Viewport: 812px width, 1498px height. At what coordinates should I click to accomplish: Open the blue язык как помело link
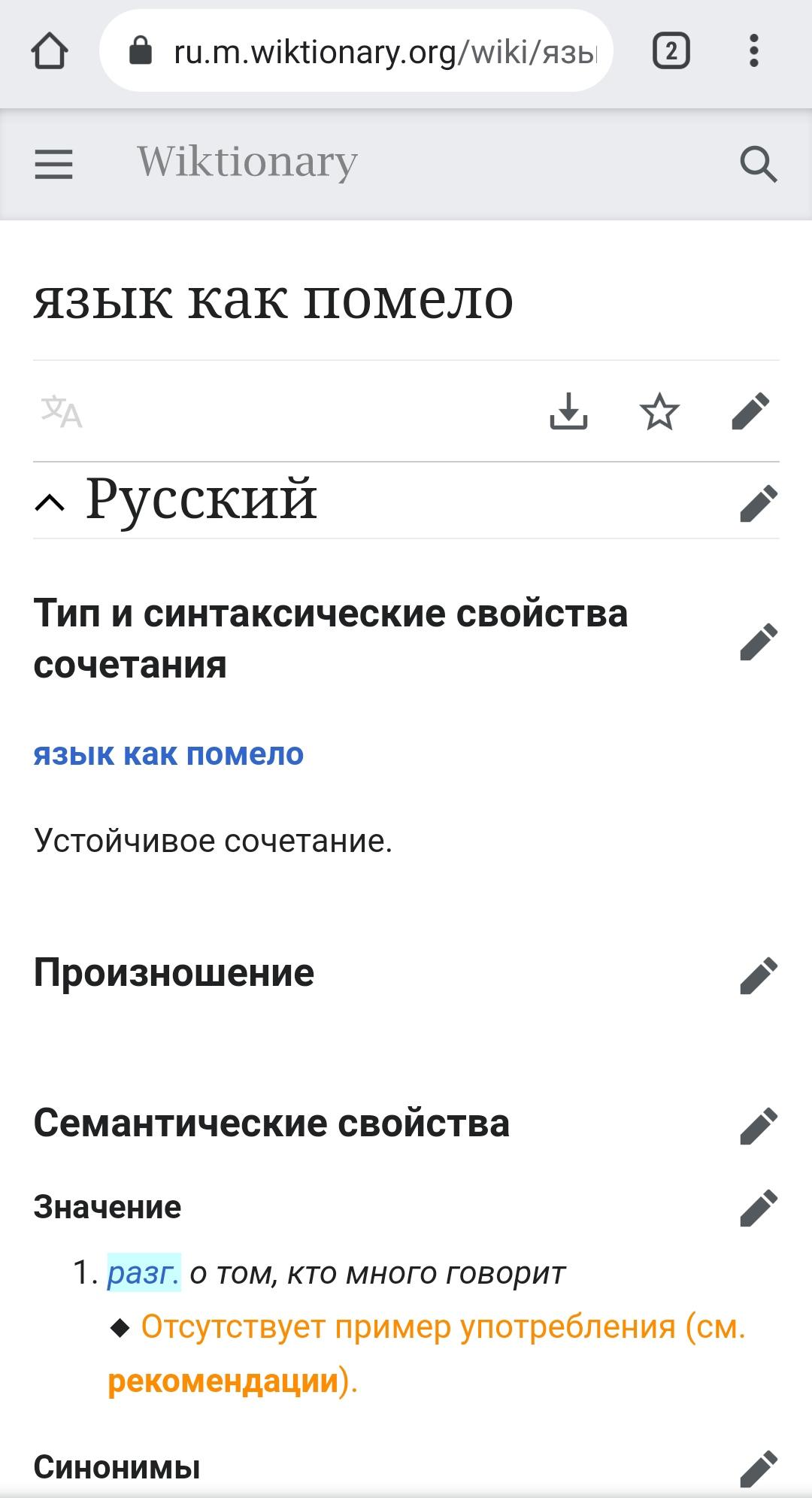tap(168, 754)
